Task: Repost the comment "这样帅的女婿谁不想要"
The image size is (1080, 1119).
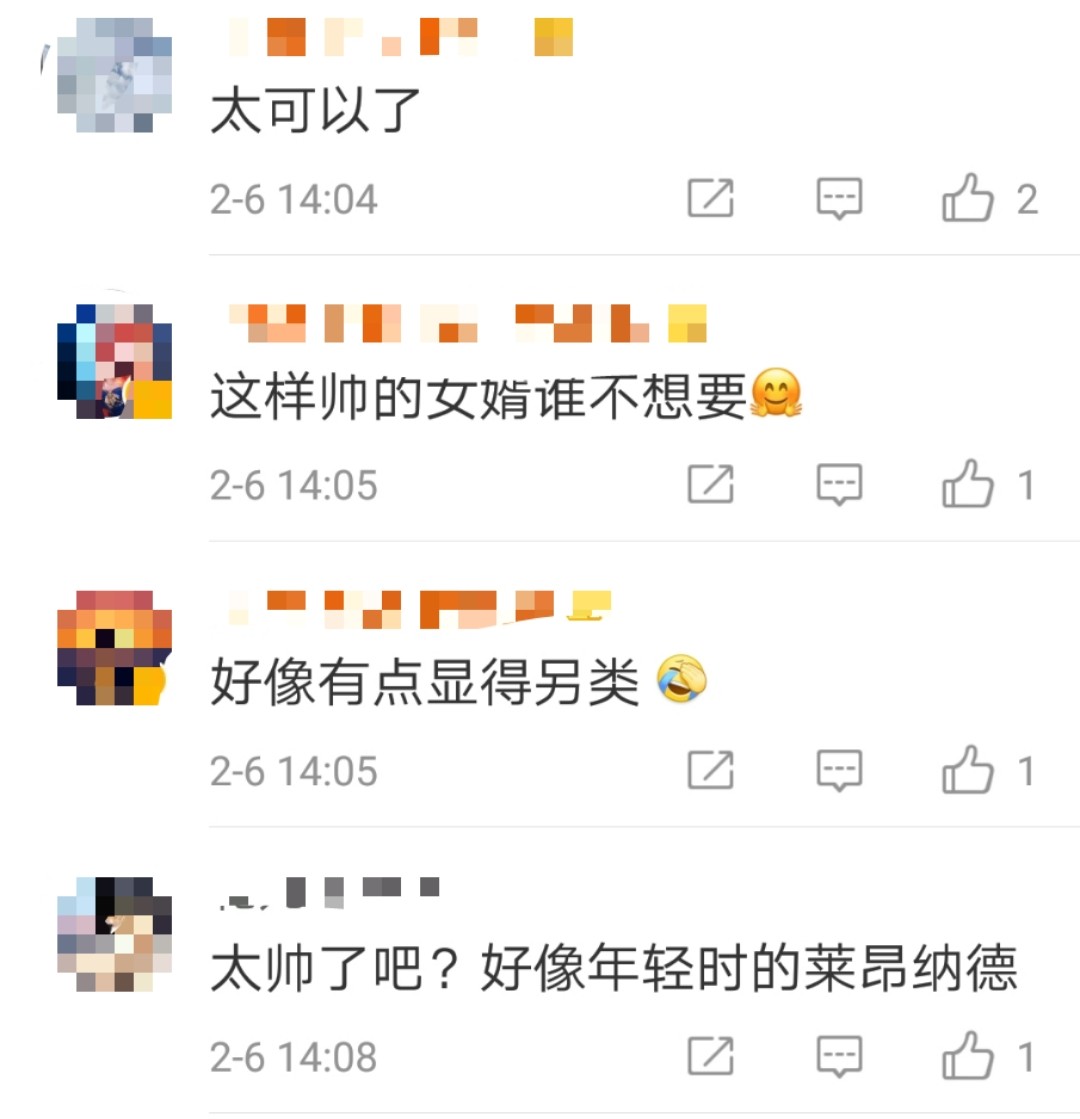Action: pyautogui.click(x=711, y=485)
